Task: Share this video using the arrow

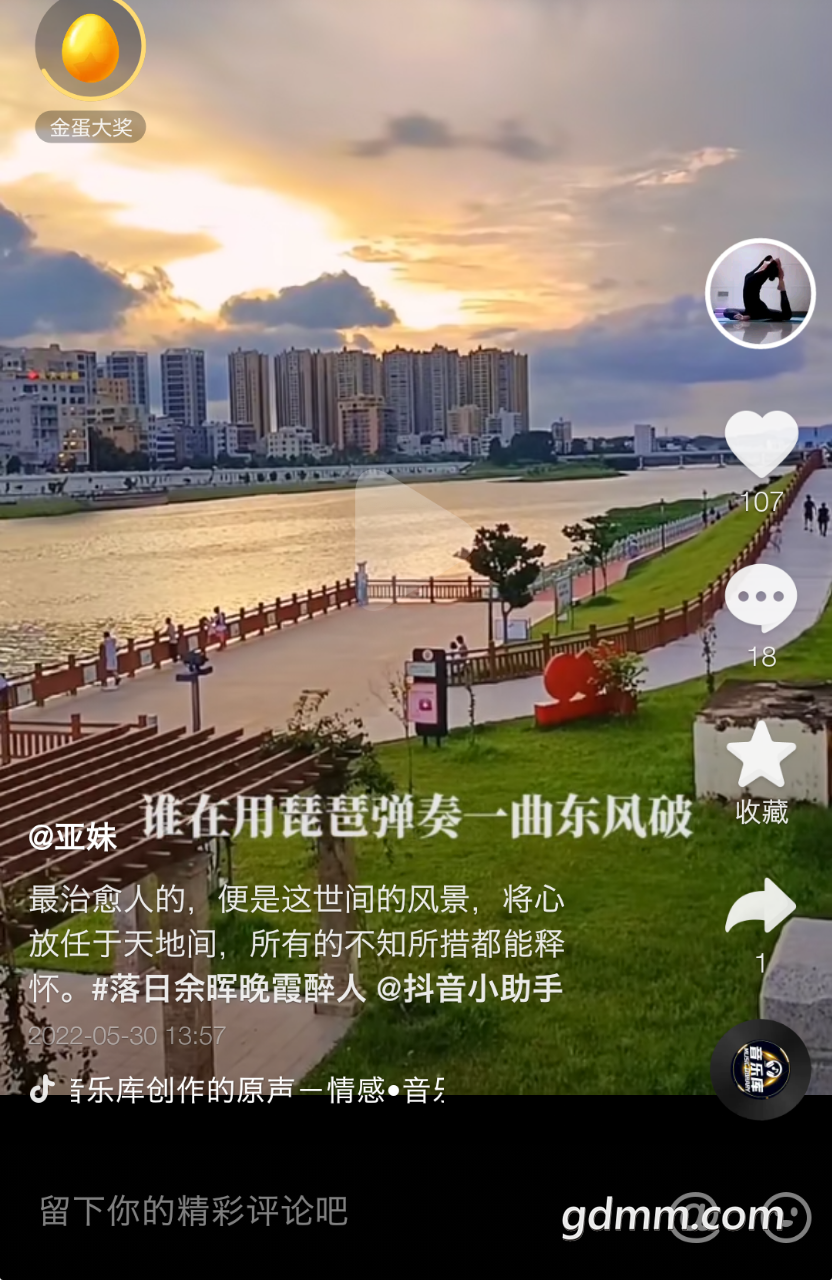Action: point(760,907)
